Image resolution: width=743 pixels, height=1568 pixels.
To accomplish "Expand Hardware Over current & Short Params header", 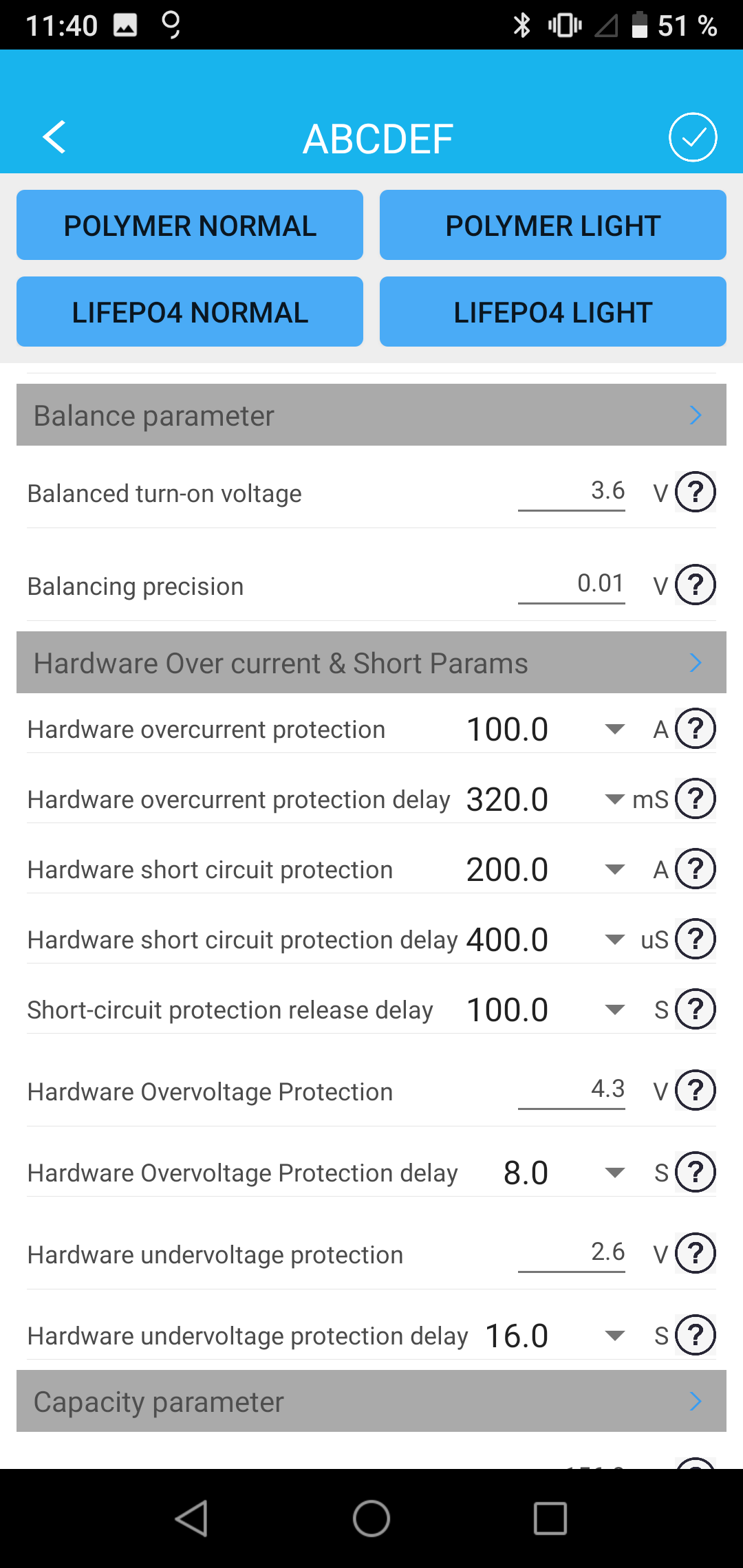I will (x=371, y=663).
